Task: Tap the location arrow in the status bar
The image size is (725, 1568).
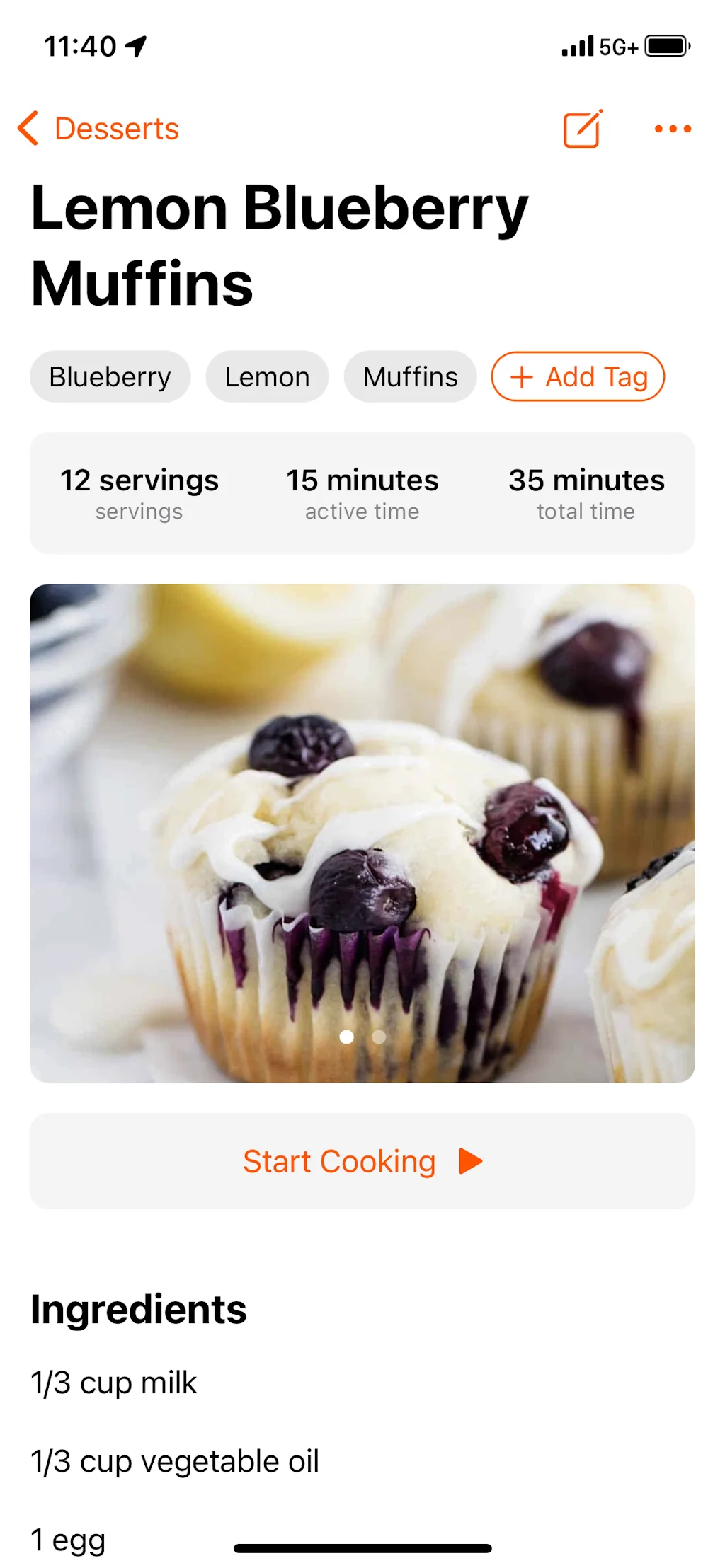Action: (137, 47)
